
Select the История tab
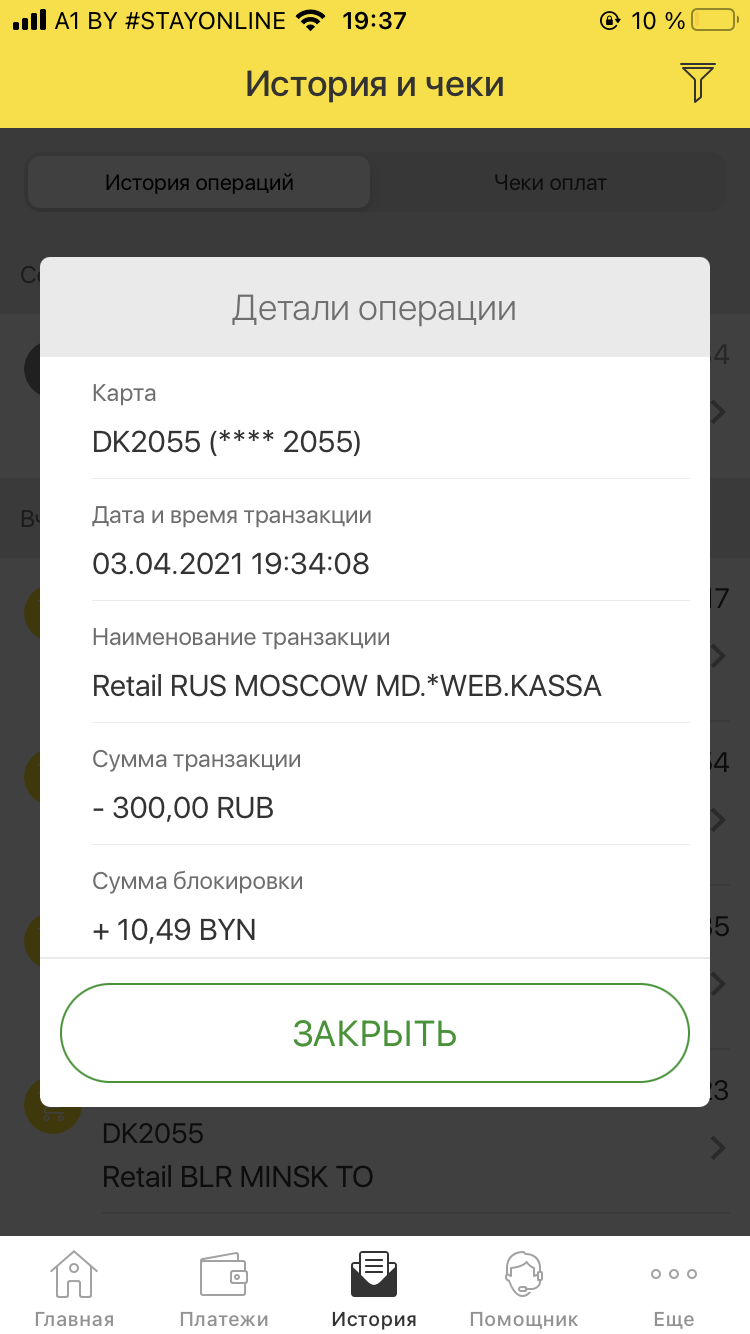coord(374,1288)
